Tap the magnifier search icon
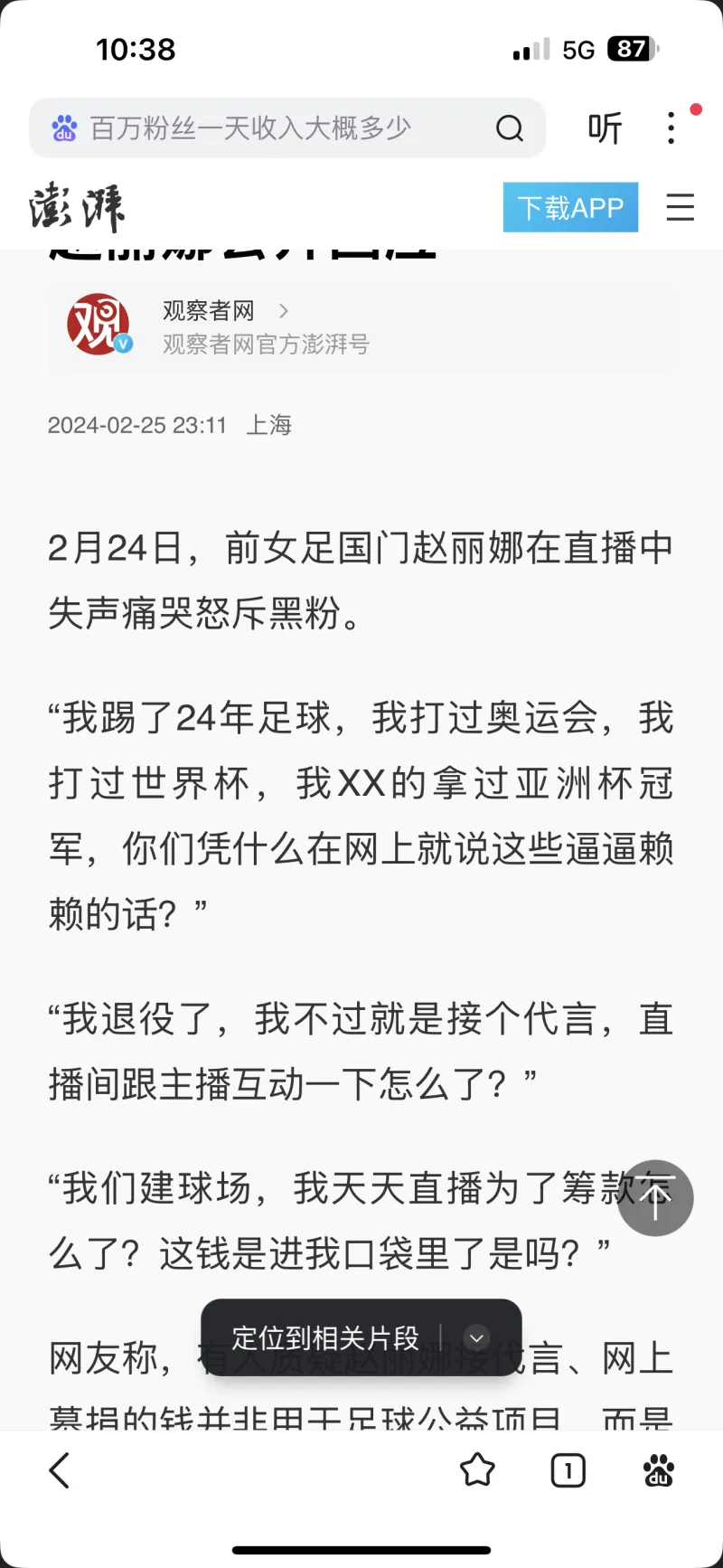 click(x=510, y=128)
